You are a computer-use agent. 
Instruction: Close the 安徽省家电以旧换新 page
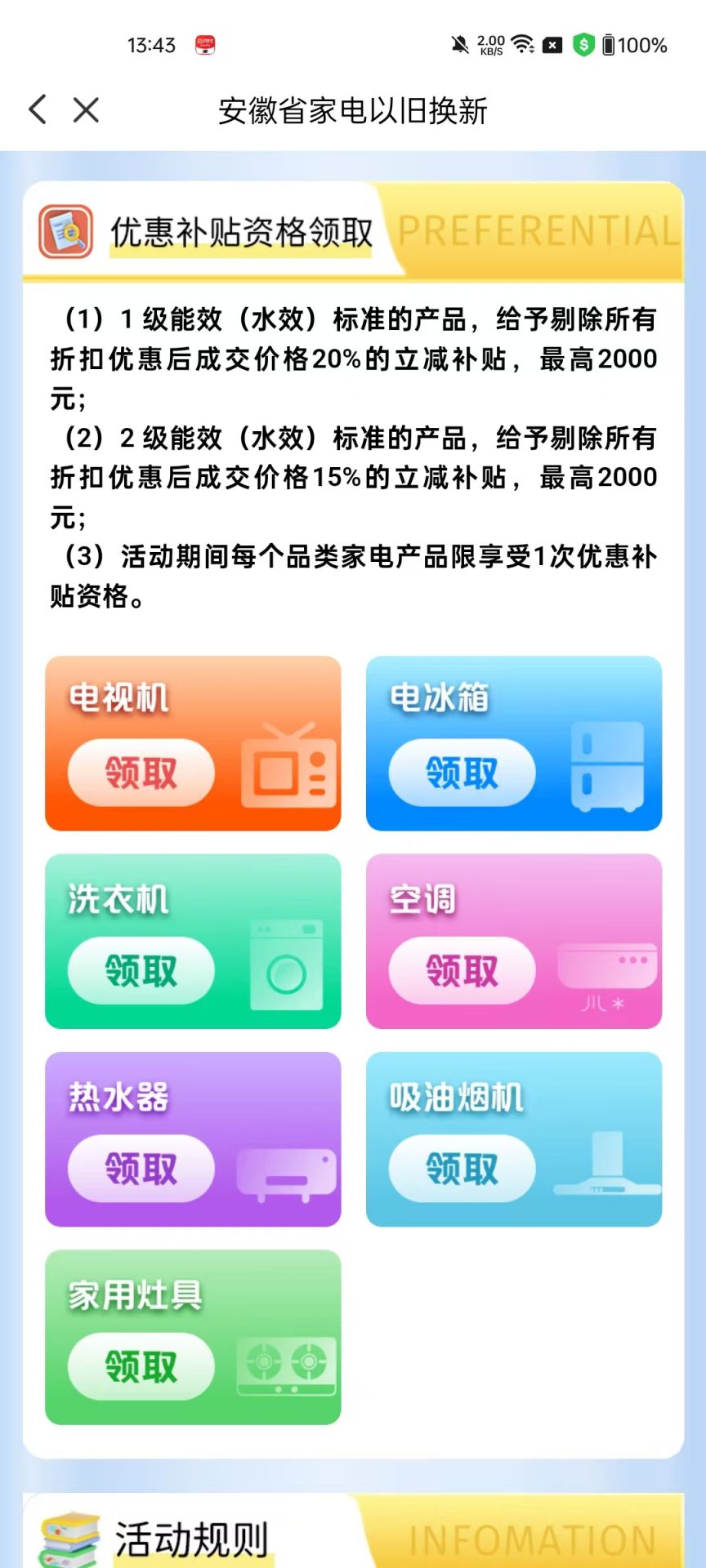86,109
